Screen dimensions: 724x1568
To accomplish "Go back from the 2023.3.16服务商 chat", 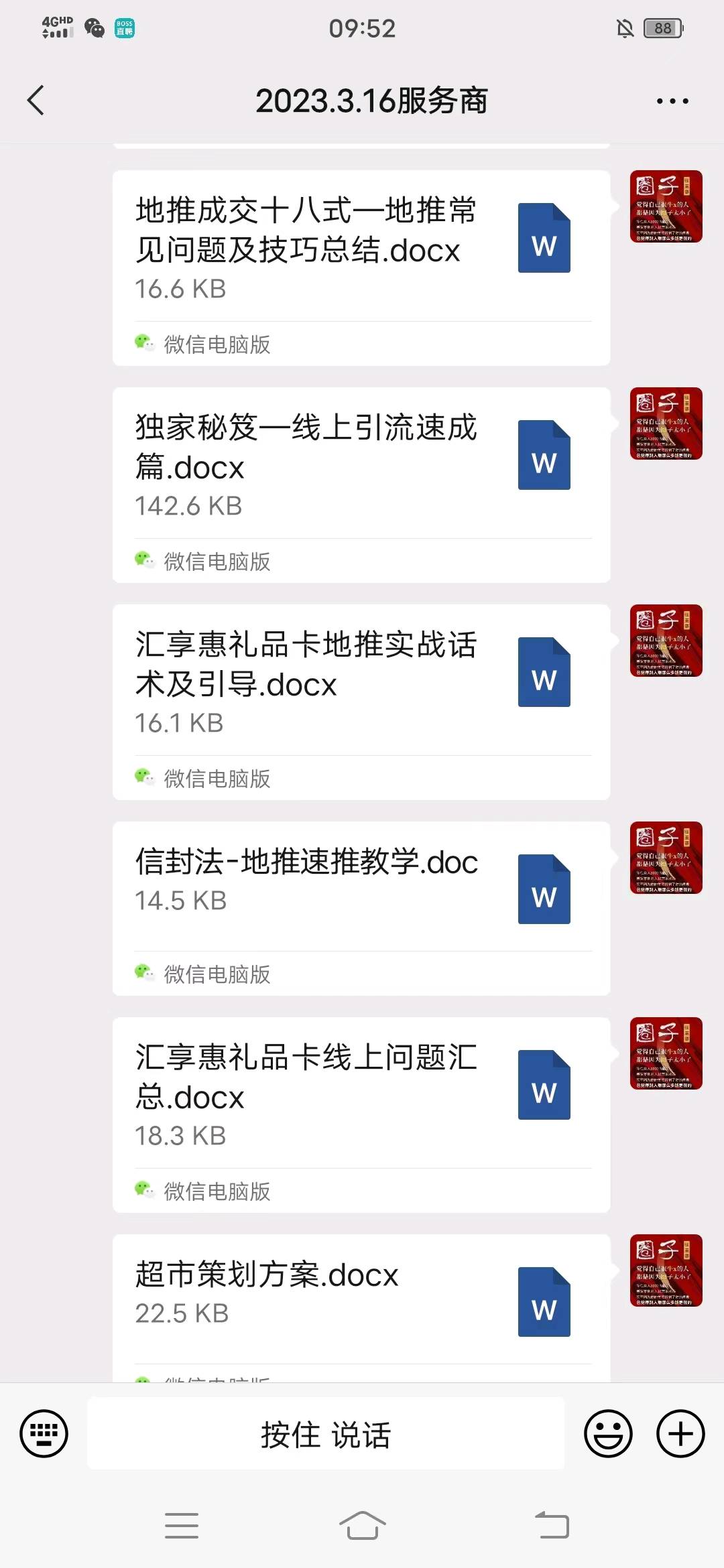I will (x=36, y=101).
